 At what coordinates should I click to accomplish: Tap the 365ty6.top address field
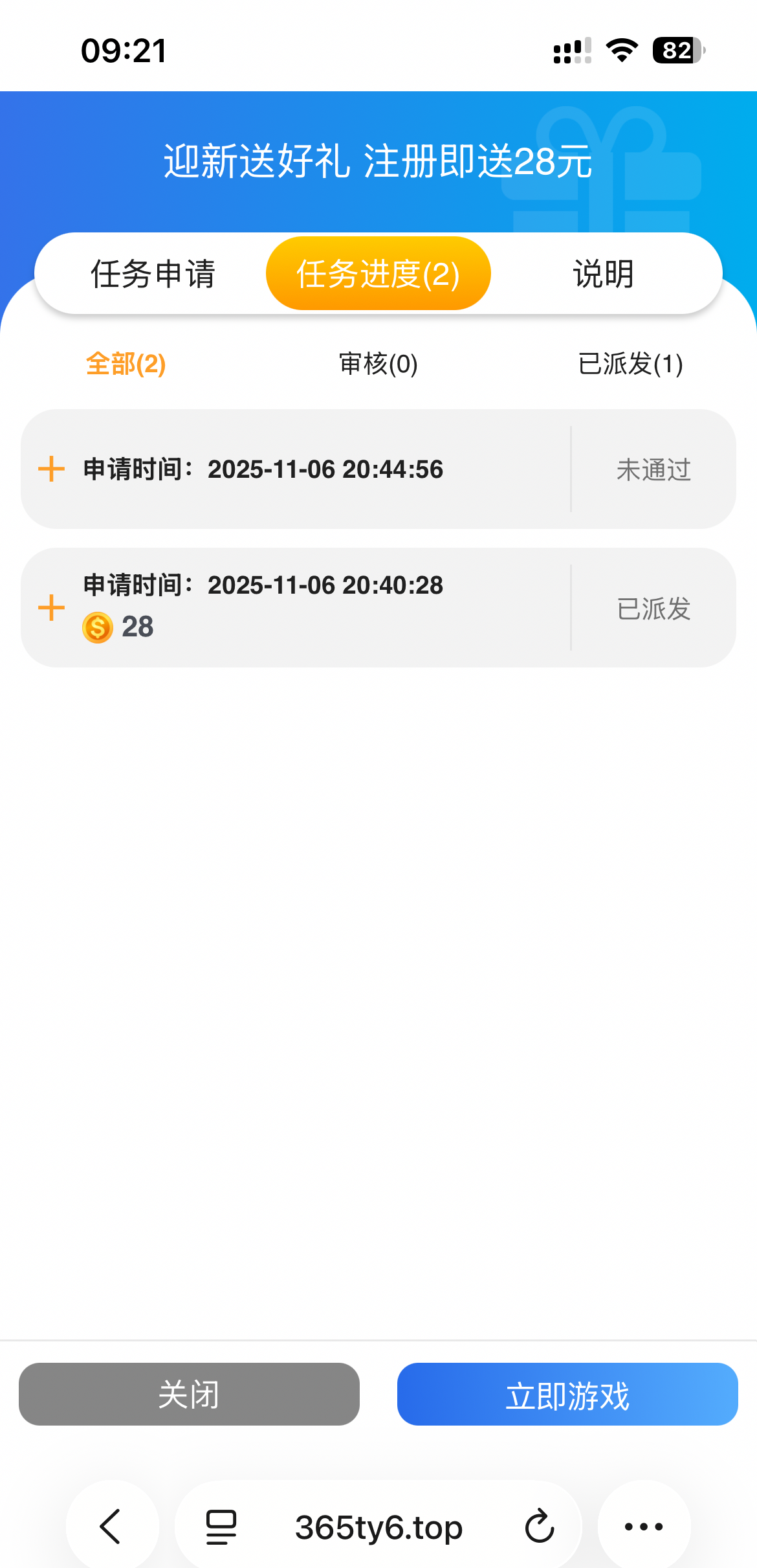pyautogui.click(x=378, y=1527)
